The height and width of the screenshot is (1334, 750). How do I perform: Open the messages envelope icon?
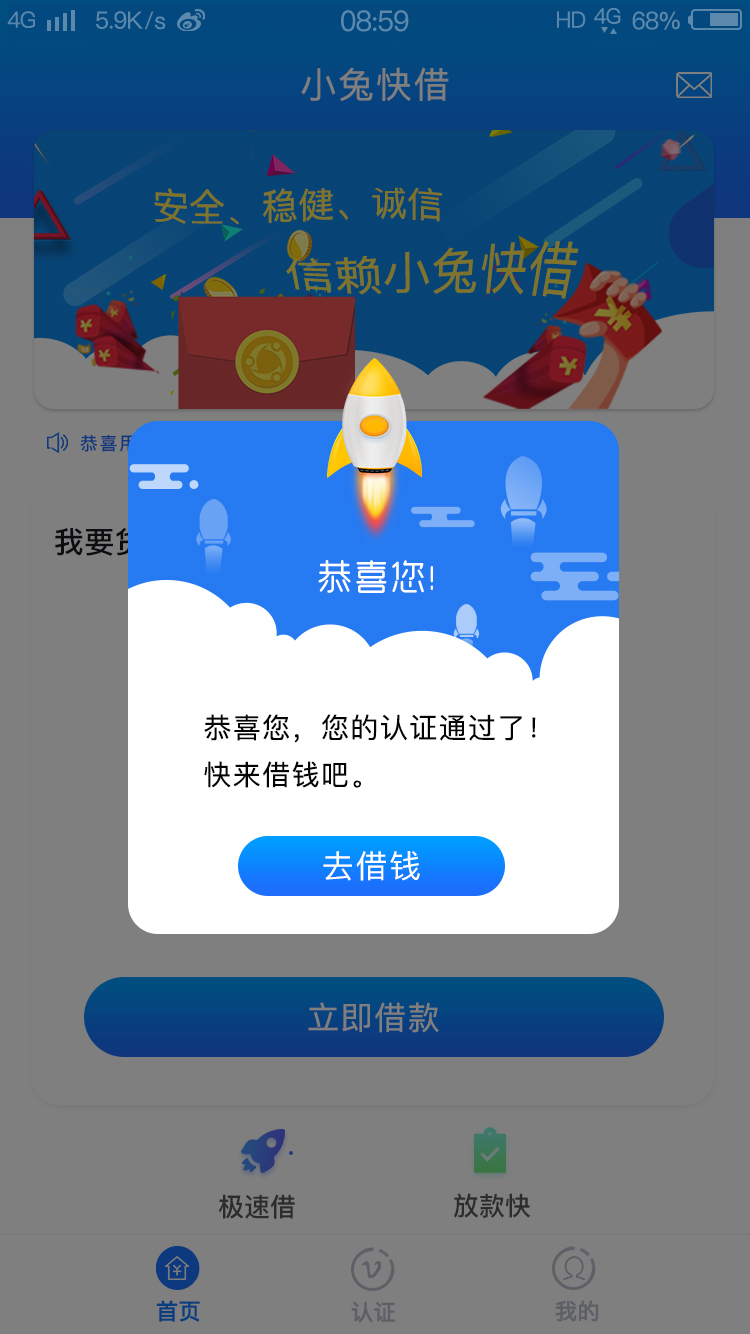point(694,85)
